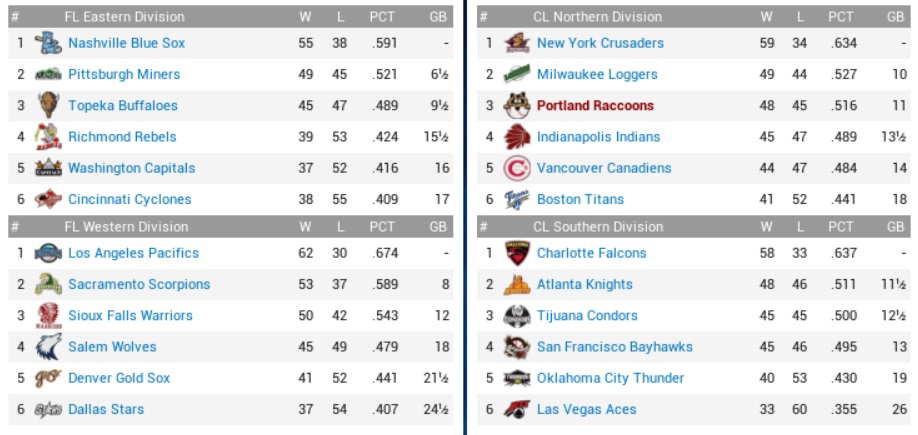
Task: Tap the Cincinnati Cyclones team name
Action: 129,199
